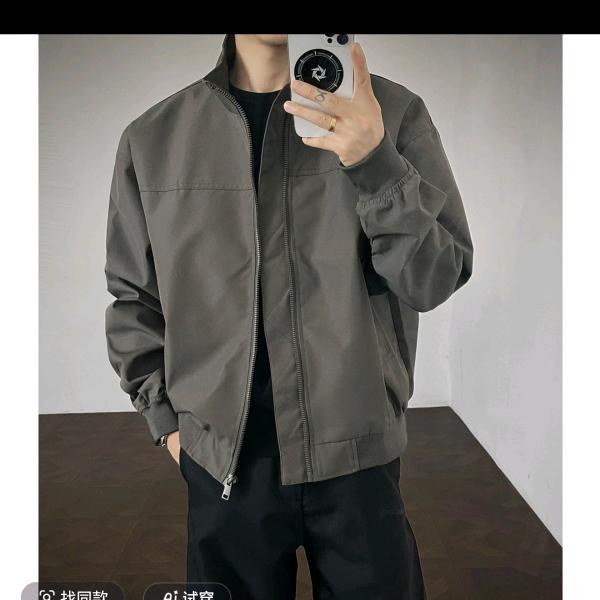Open the AI试穿 try-on feature
Viewport: 600px width, 600px height.
pyautogui.click(x=187, y=594)
